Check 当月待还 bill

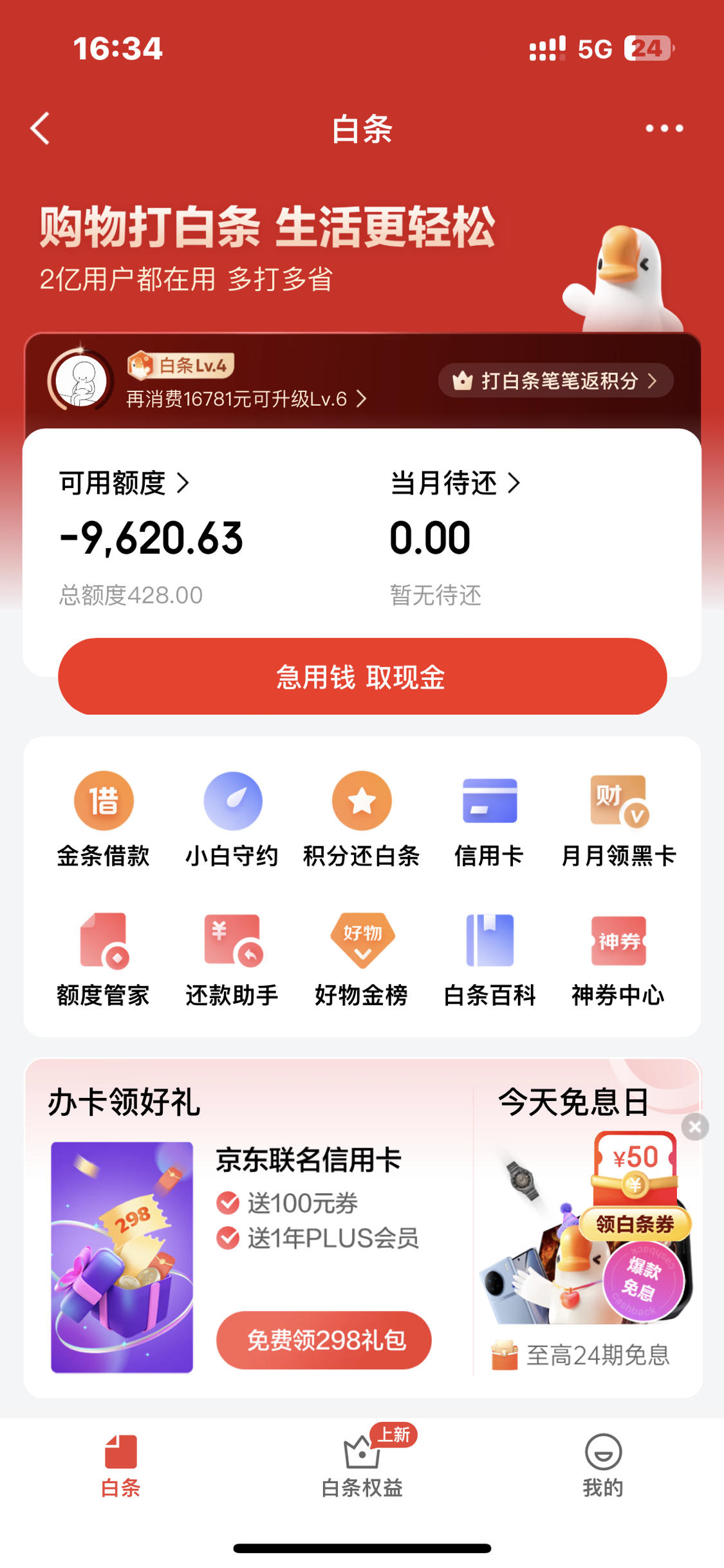(x=454, y=483)
